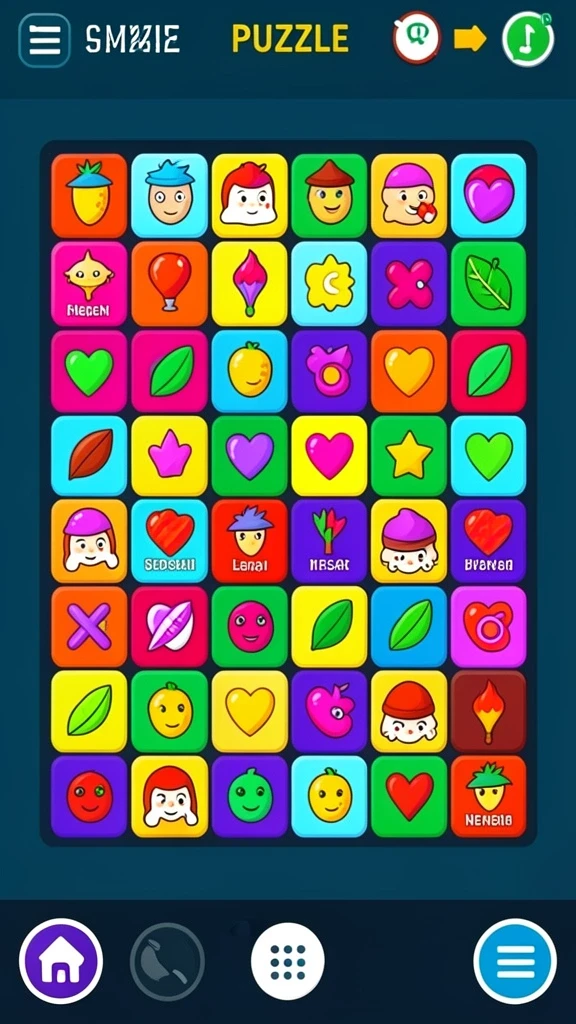Go to the purple home button

tap(61, 961)
